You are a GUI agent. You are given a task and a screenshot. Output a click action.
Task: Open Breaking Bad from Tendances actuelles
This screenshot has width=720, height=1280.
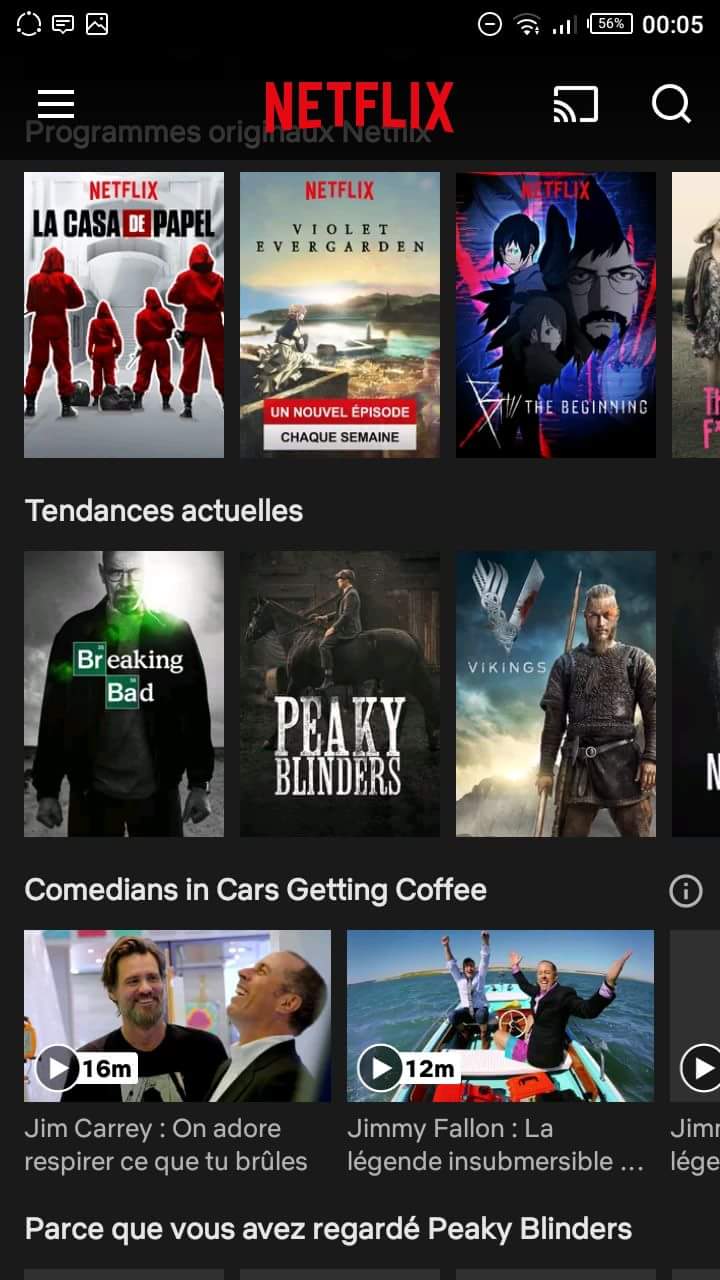(x=123, y=693)
